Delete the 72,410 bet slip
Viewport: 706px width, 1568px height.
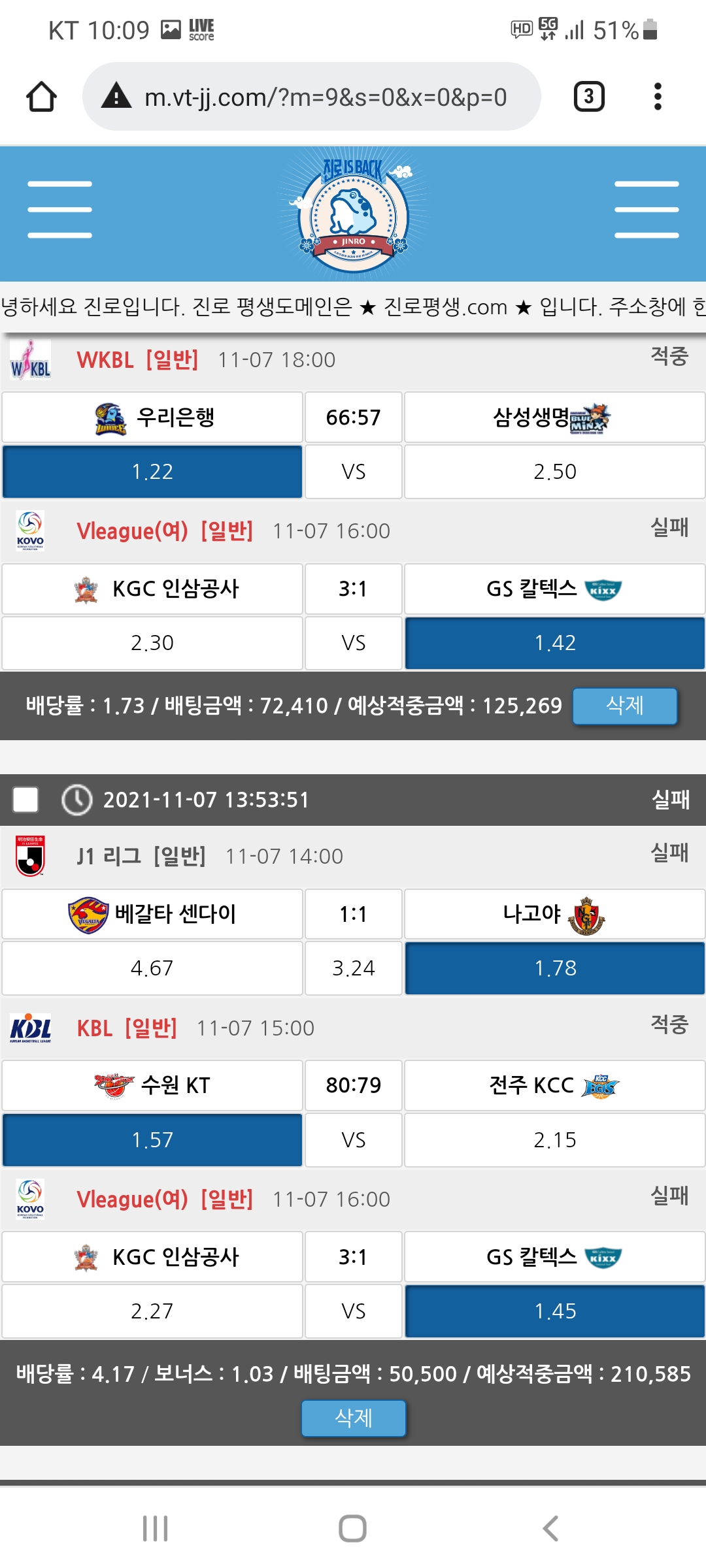click(x=624, y=706)
